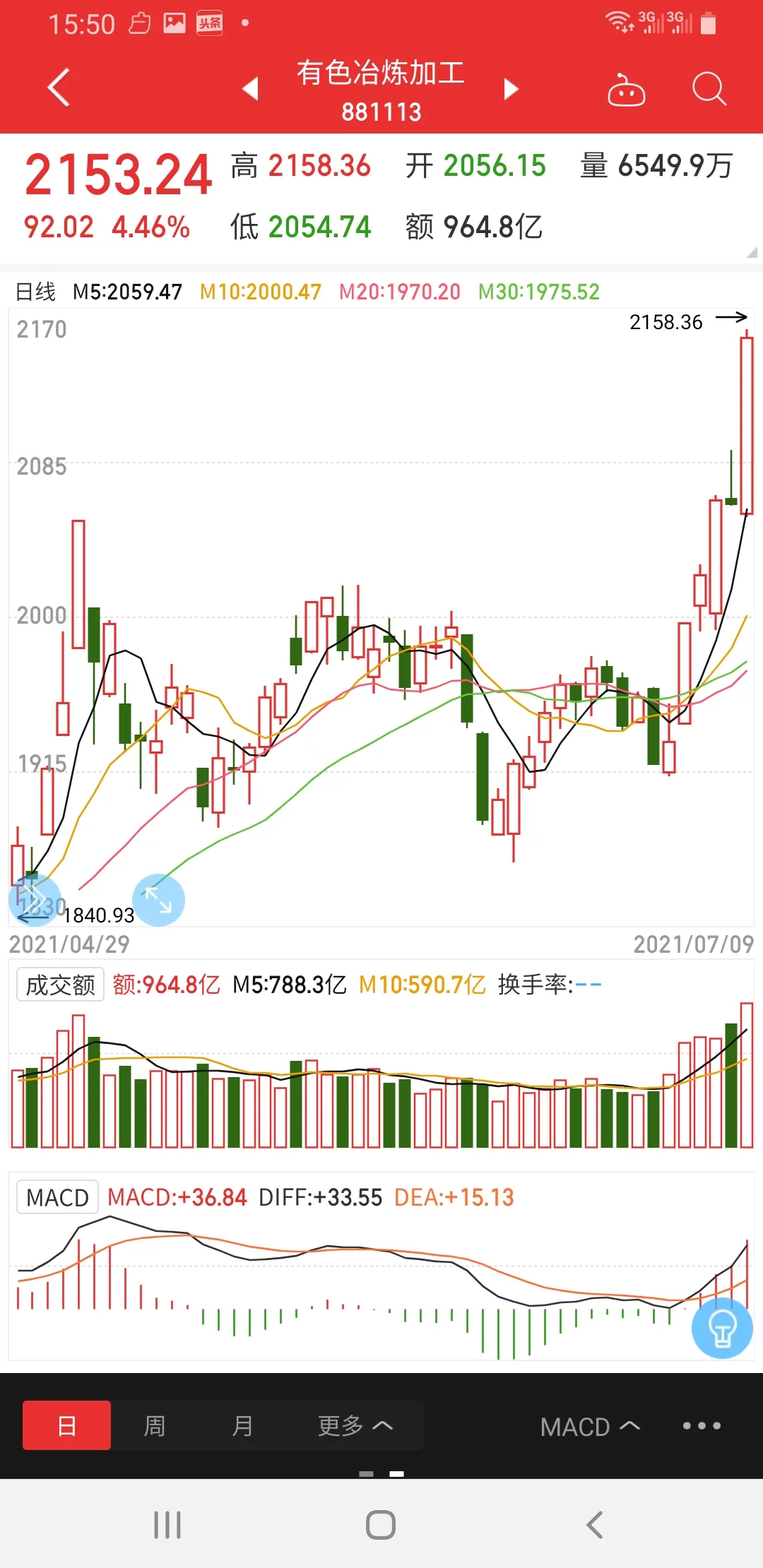Go back using the top-left arrow
Viewport: 763px width, 1568px height.
click(x=59, y=88)
